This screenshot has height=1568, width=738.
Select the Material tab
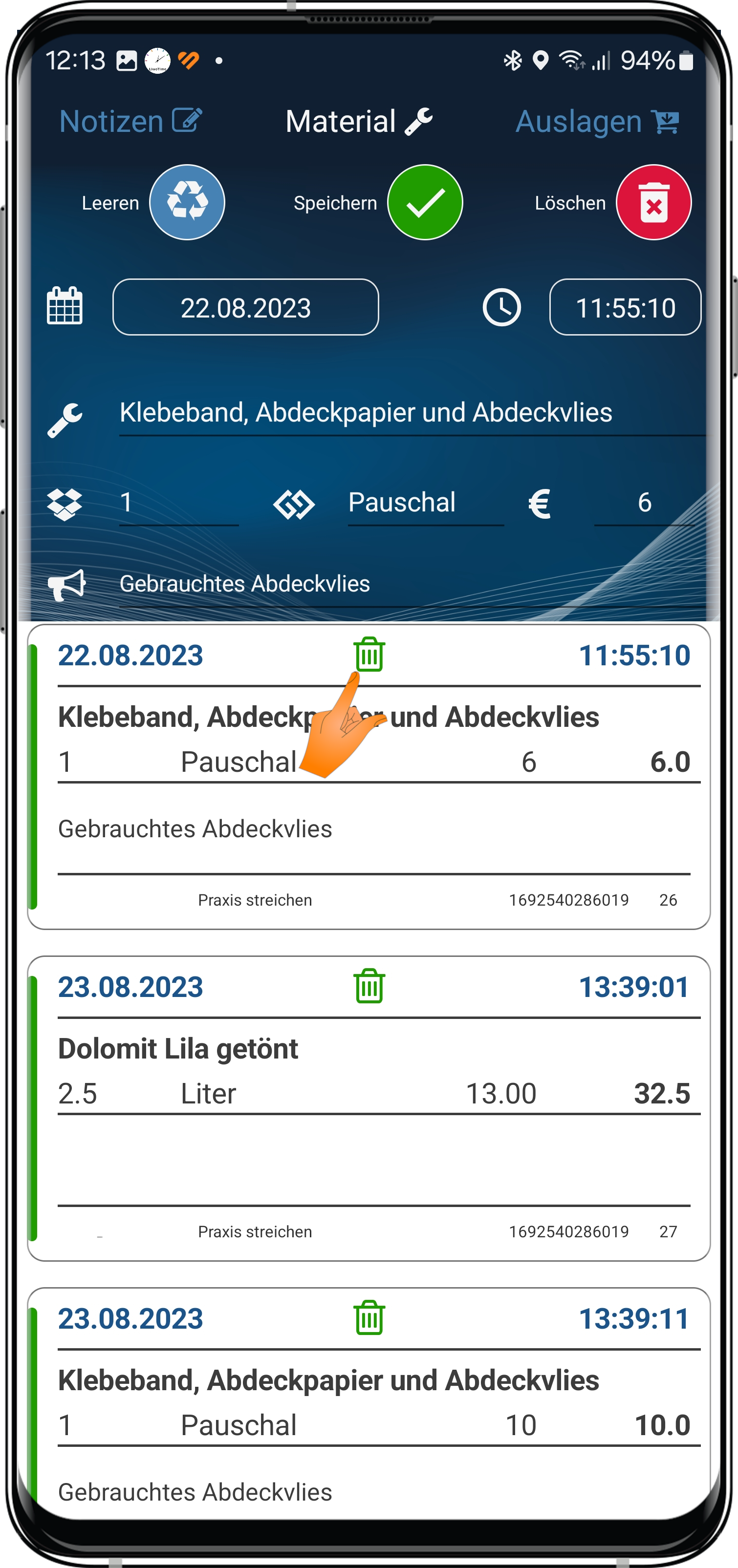pyautogui.click(x=359, y=121)
